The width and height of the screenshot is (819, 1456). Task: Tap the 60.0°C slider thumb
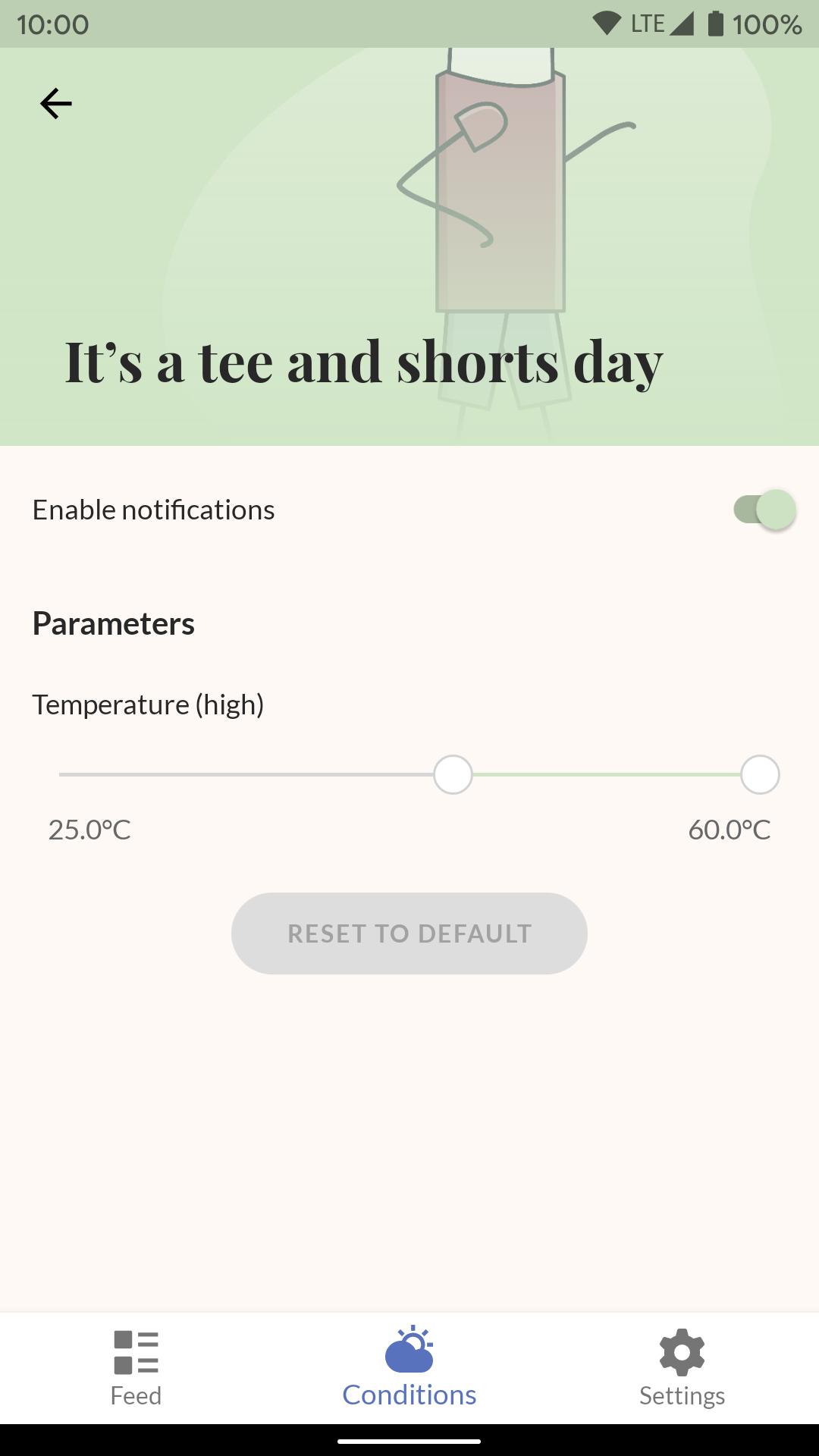(759, 774)
